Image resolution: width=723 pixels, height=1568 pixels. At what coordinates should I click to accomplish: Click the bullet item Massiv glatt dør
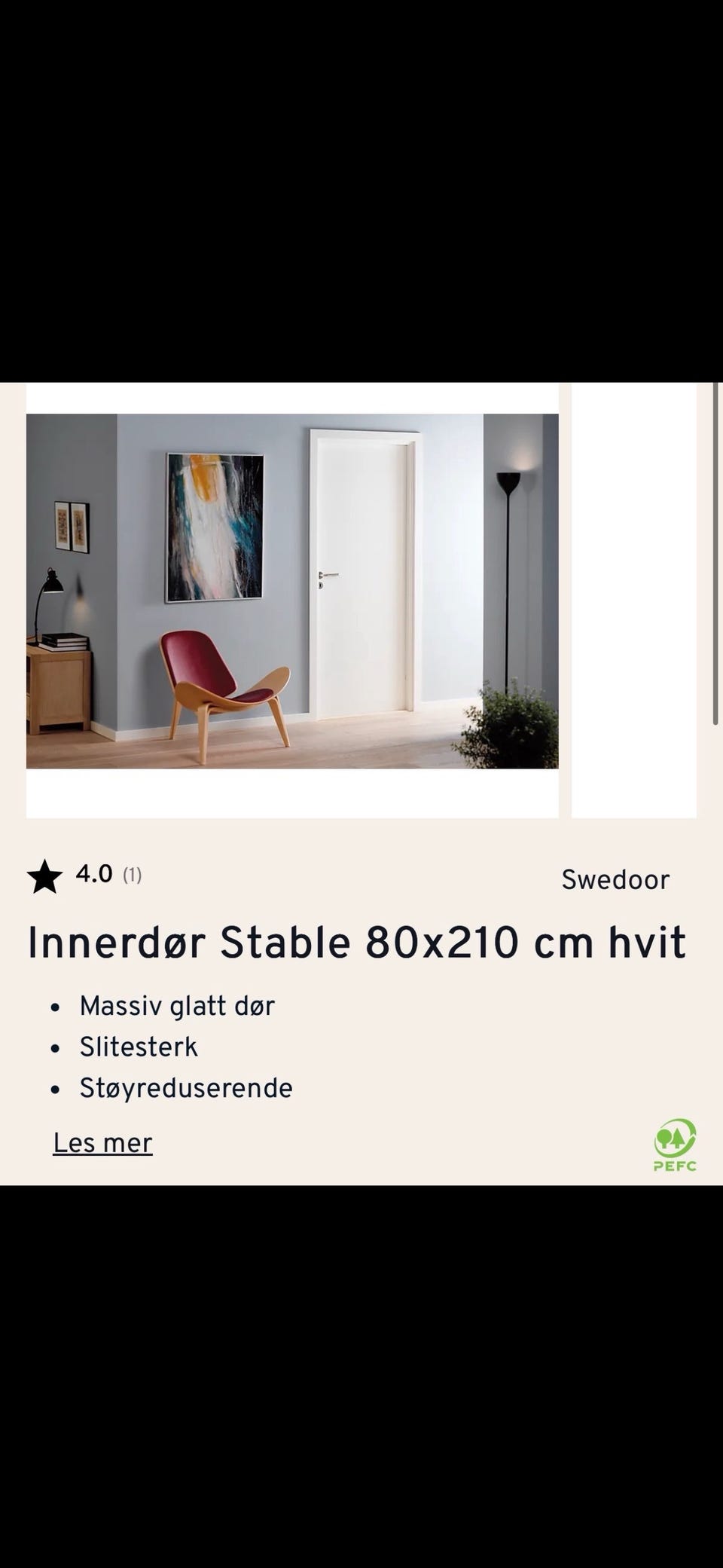178,1006
